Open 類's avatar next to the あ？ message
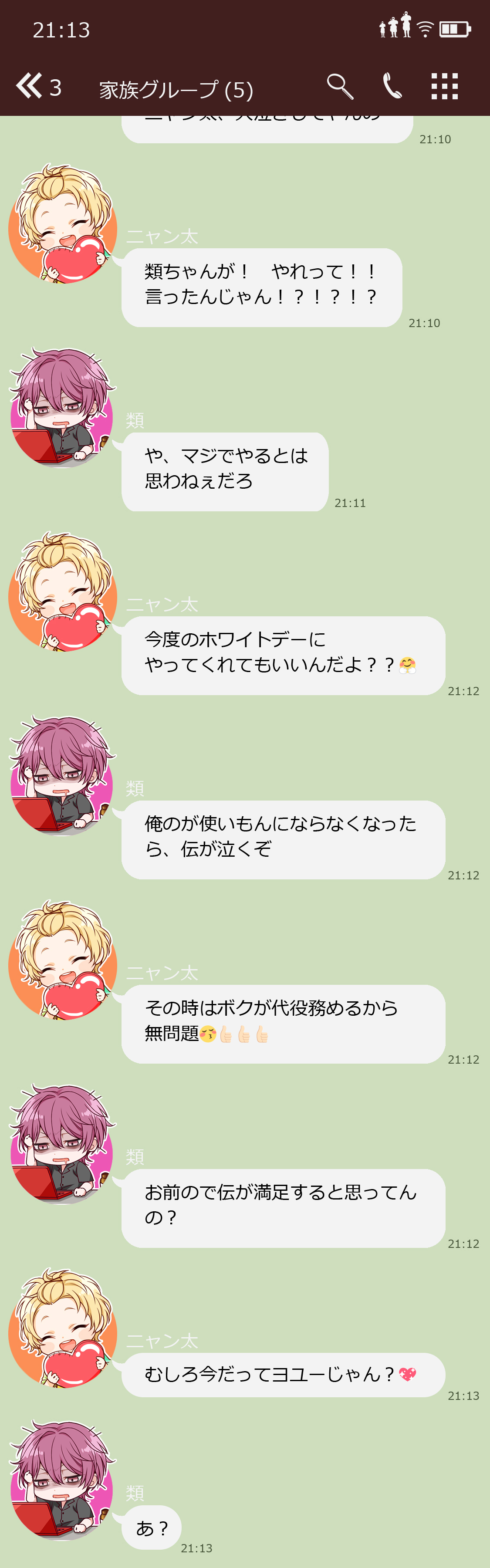The height and width of the screenshot is (1568, 490). [62, 1482]
